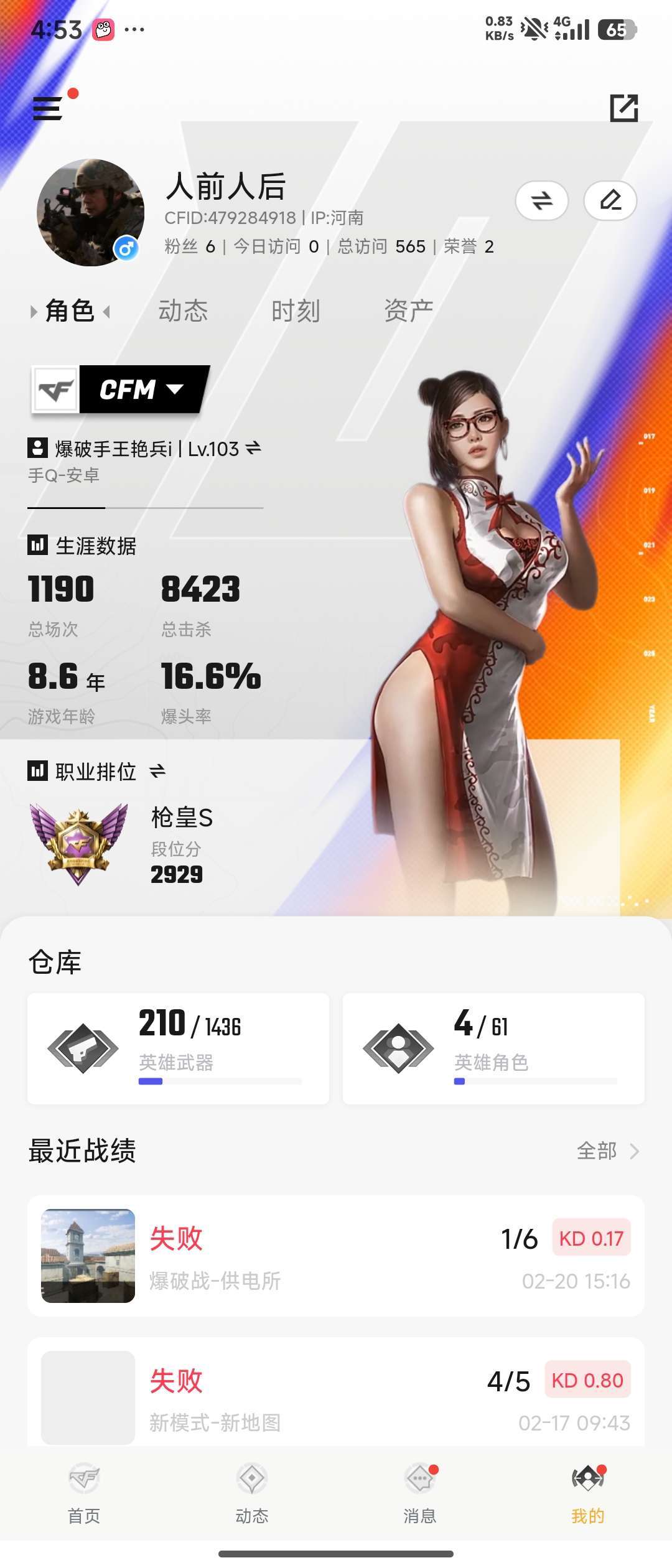Expand the CFM game dropdown
This screenshot has width=672, height=1568.
(142, 390)
